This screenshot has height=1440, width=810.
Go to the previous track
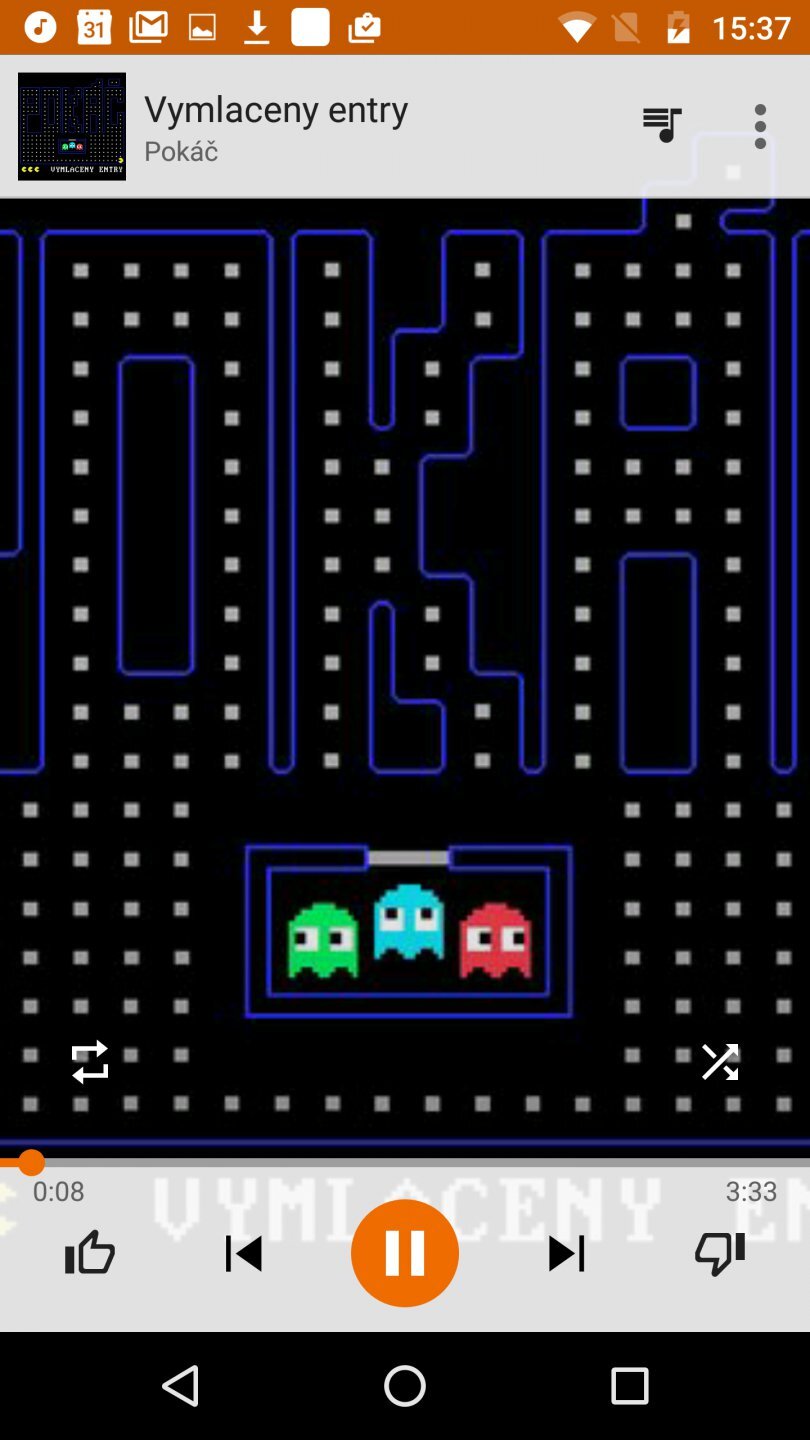pos(243,1253)
